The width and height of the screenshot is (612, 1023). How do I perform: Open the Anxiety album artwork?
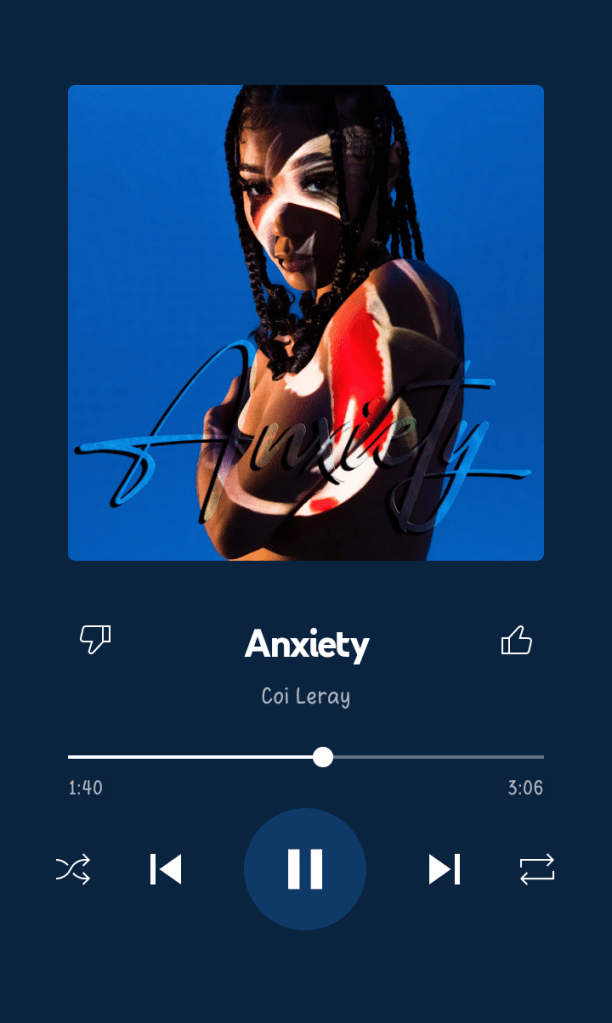[306, 323]
